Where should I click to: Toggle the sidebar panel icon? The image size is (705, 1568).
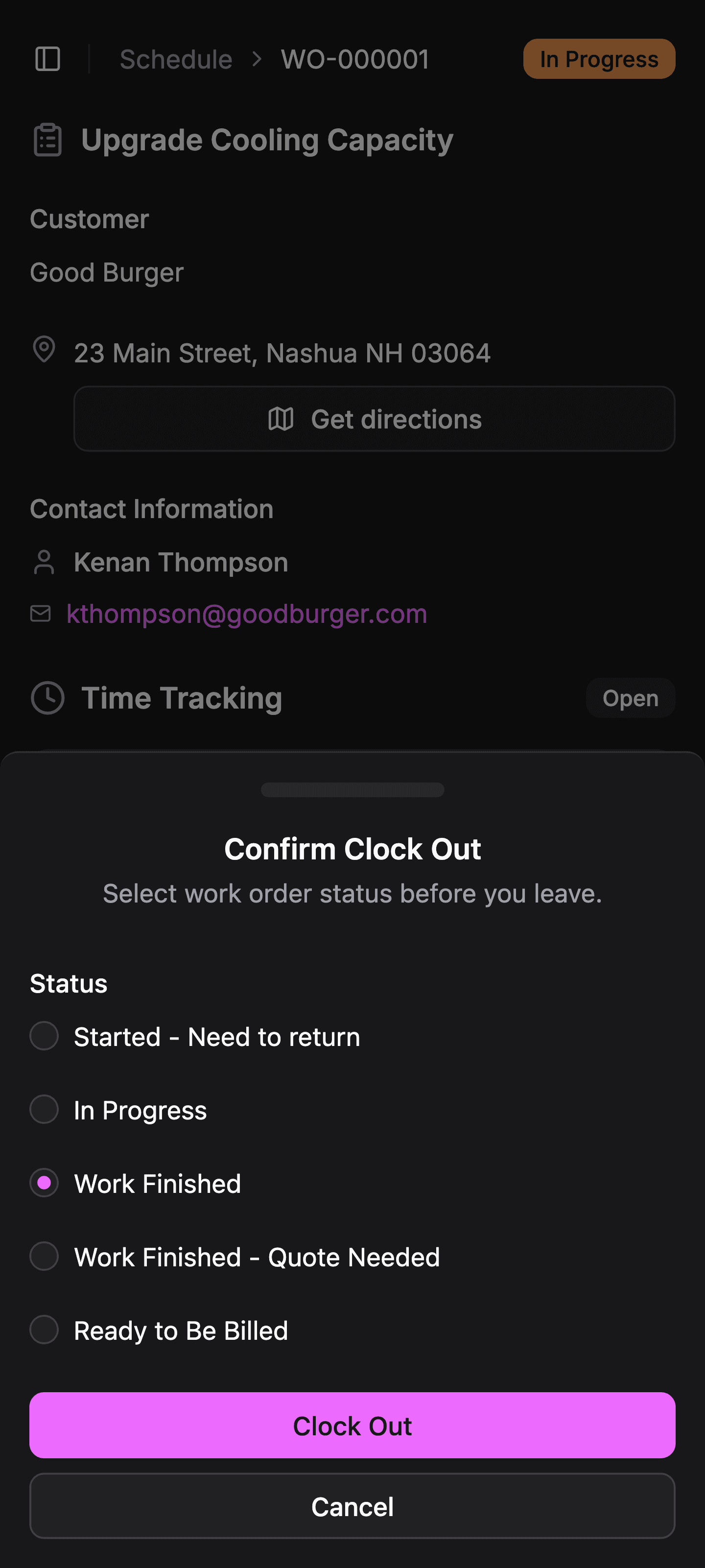(47, 59)
